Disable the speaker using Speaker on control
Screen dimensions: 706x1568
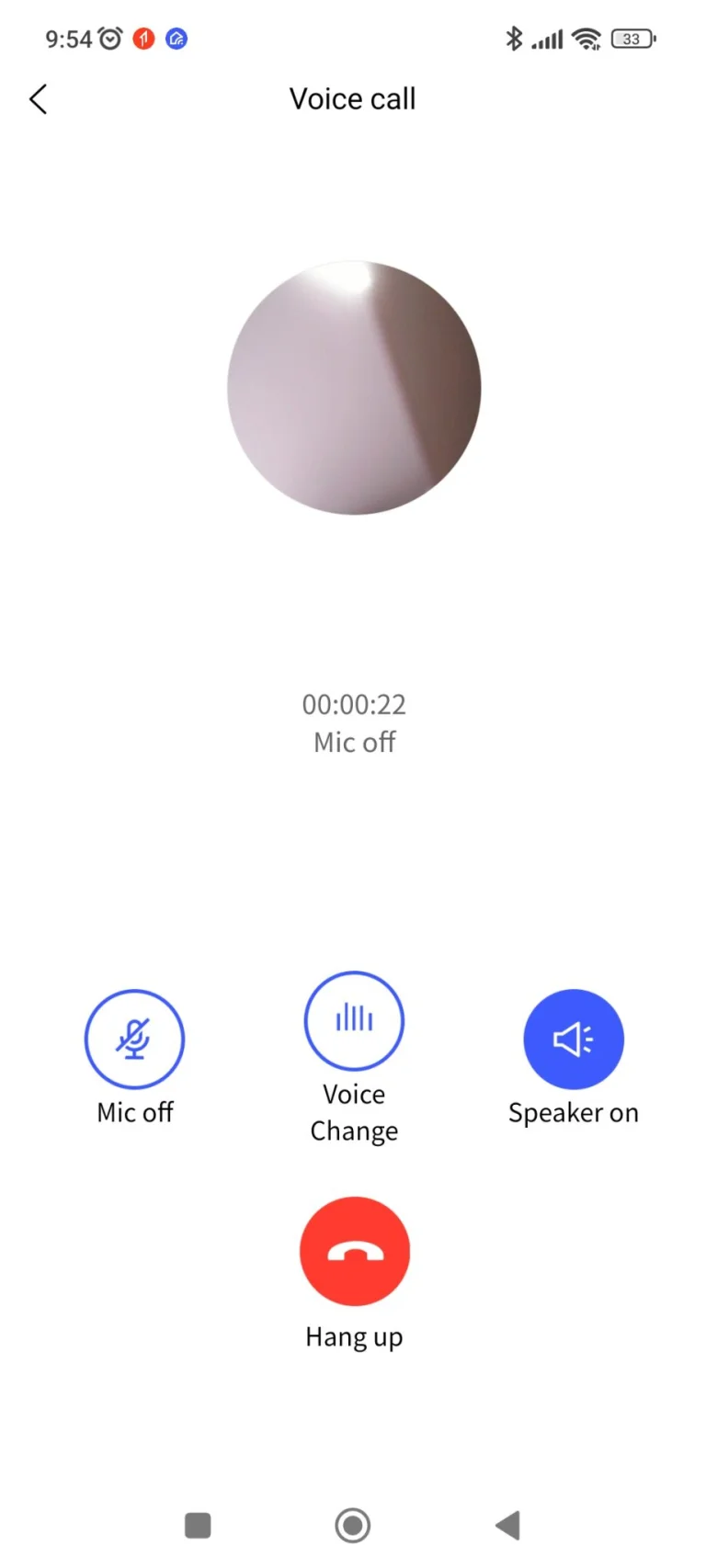pos(574,1039)
